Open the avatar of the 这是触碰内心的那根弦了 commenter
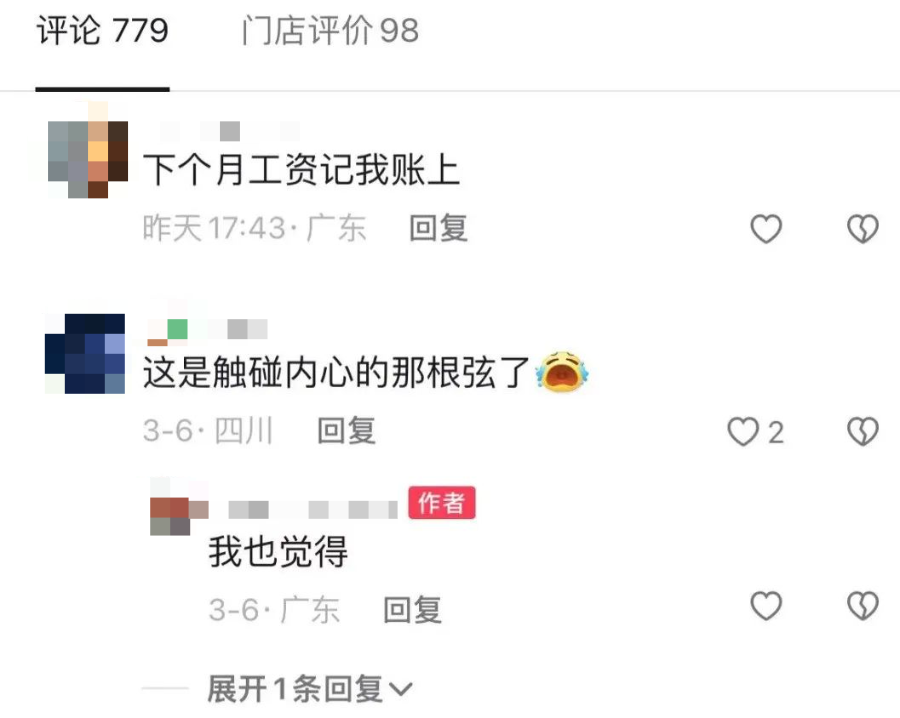Viewport: 900px width, 718px height. tap(85, 354)
